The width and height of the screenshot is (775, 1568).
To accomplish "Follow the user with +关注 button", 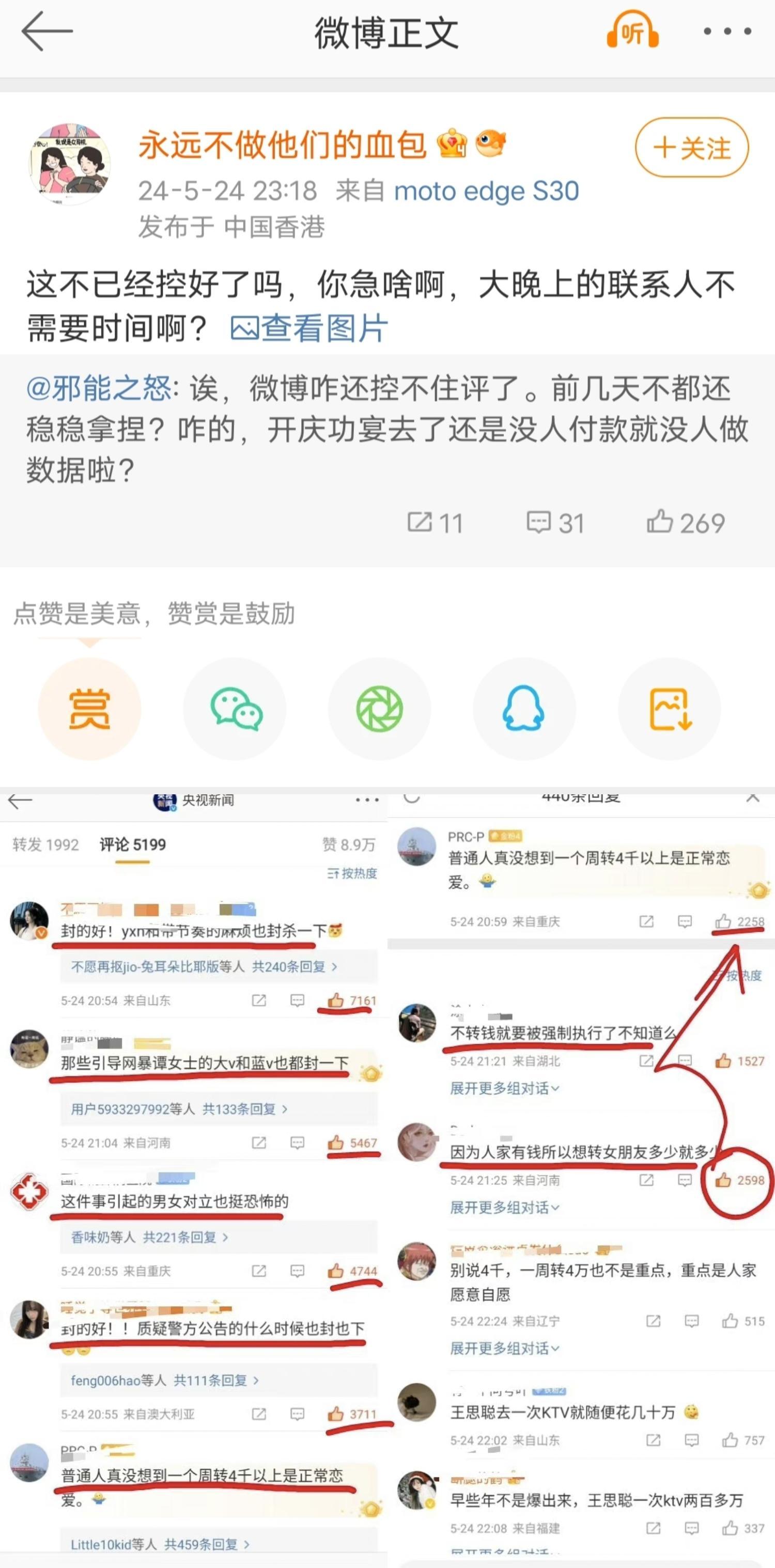I will click(x=692, y=148).
